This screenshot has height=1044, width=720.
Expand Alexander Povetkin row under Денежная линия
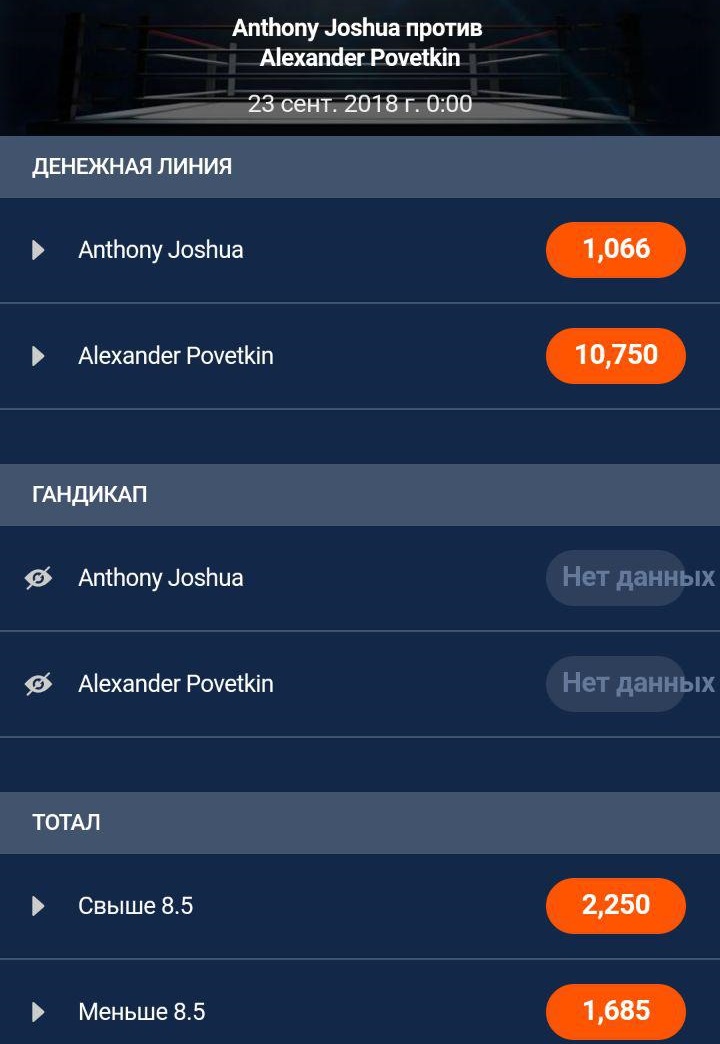pos(39,356)
